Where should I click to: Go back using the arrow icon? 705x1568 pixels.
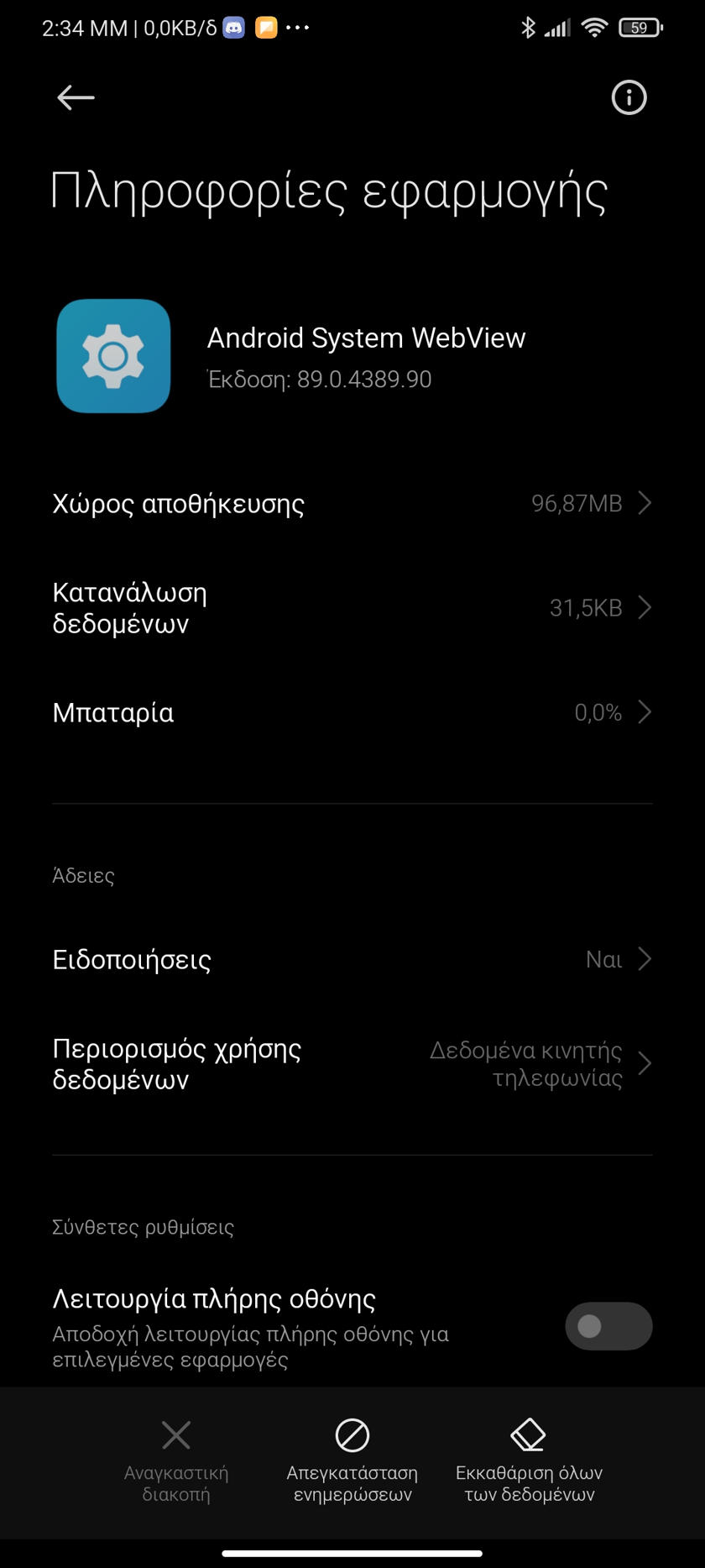click(x=76, y=97)
